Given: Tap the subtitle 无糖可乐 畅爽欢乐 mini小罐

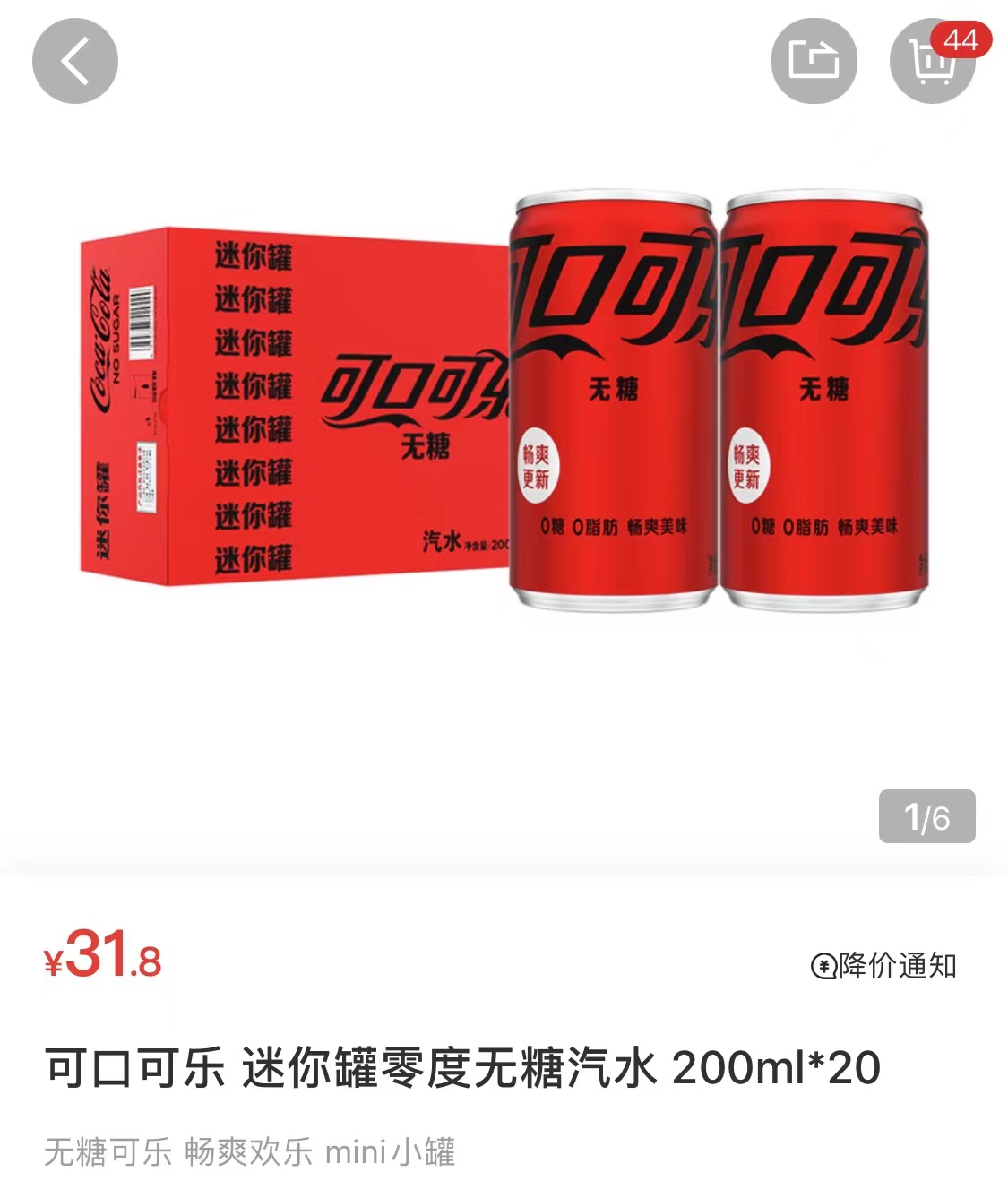Looking at the screenshot, I should (x=251, y=1156).
